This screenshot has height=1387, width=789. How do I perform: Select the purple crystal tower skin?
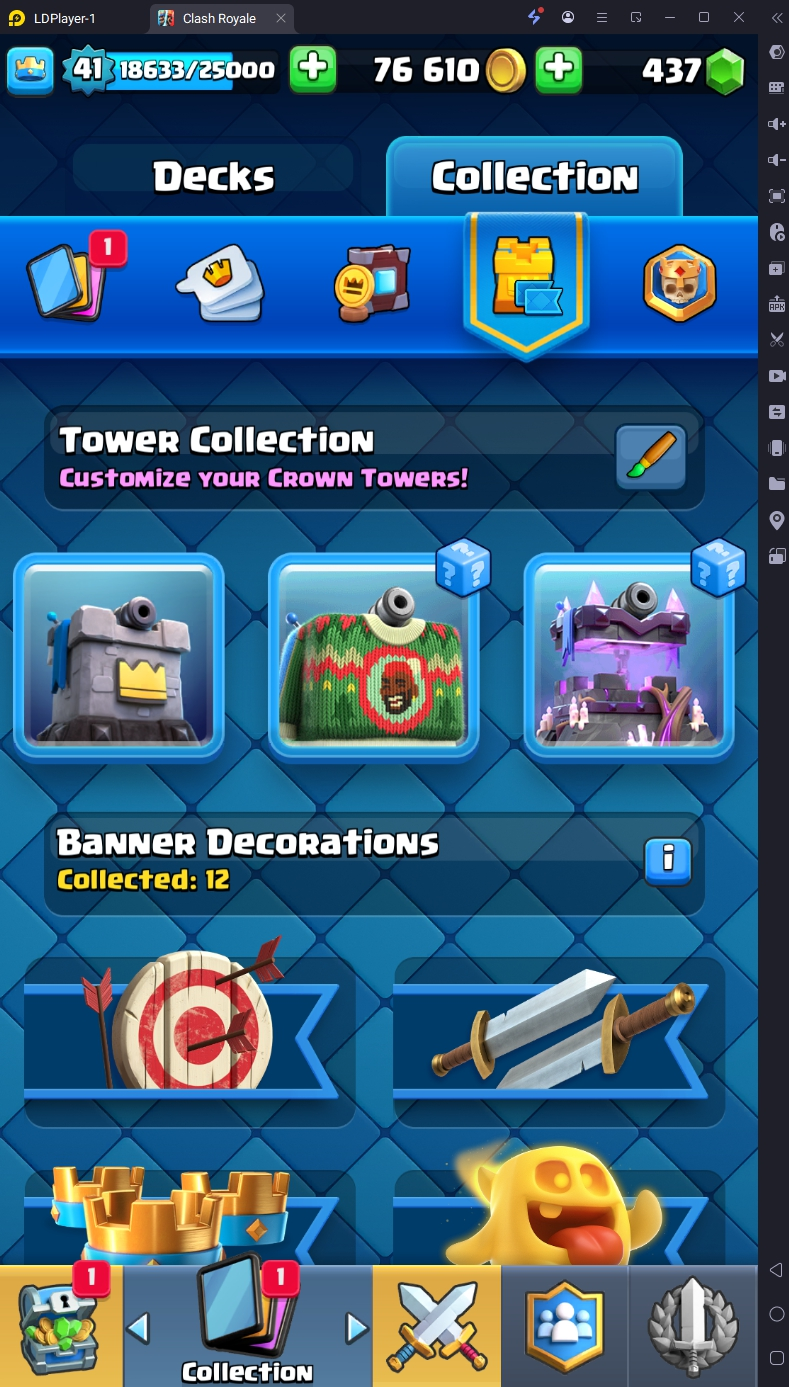click(x=629, y=657)
